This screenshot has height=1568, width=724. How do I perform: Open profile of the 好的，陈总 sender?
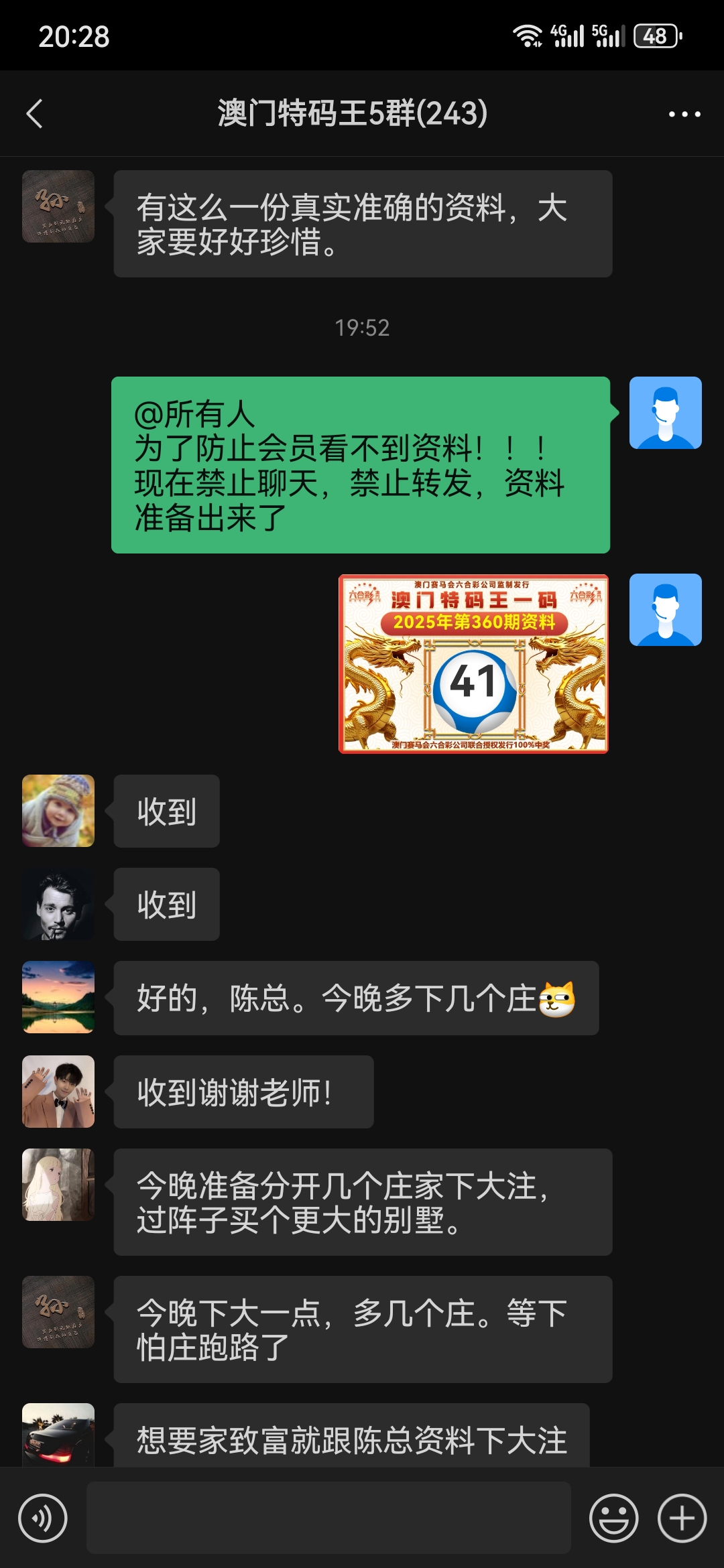(58, 997)
